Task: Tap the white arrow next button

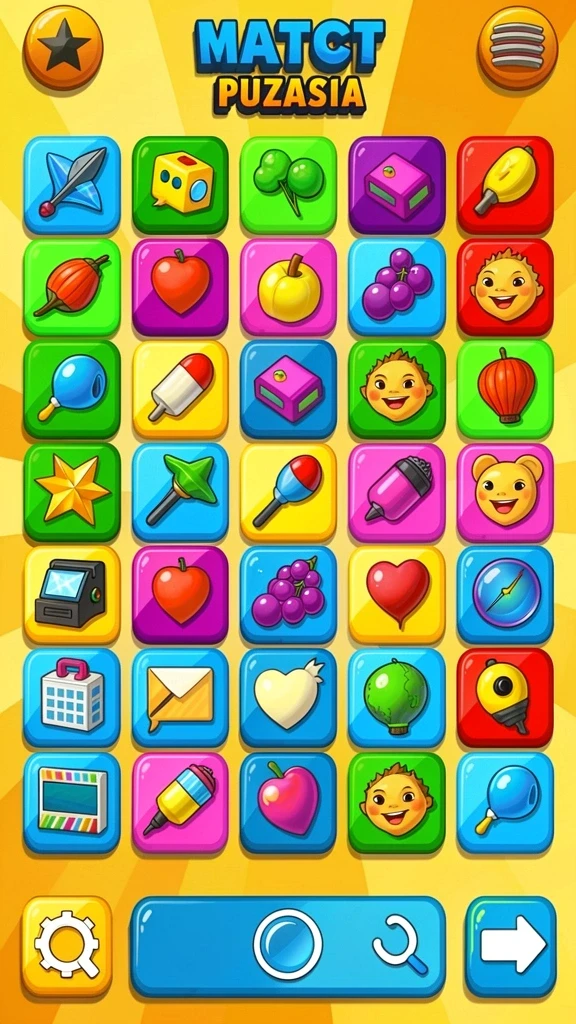Action: pyautogui.click(x=511, y=945)
